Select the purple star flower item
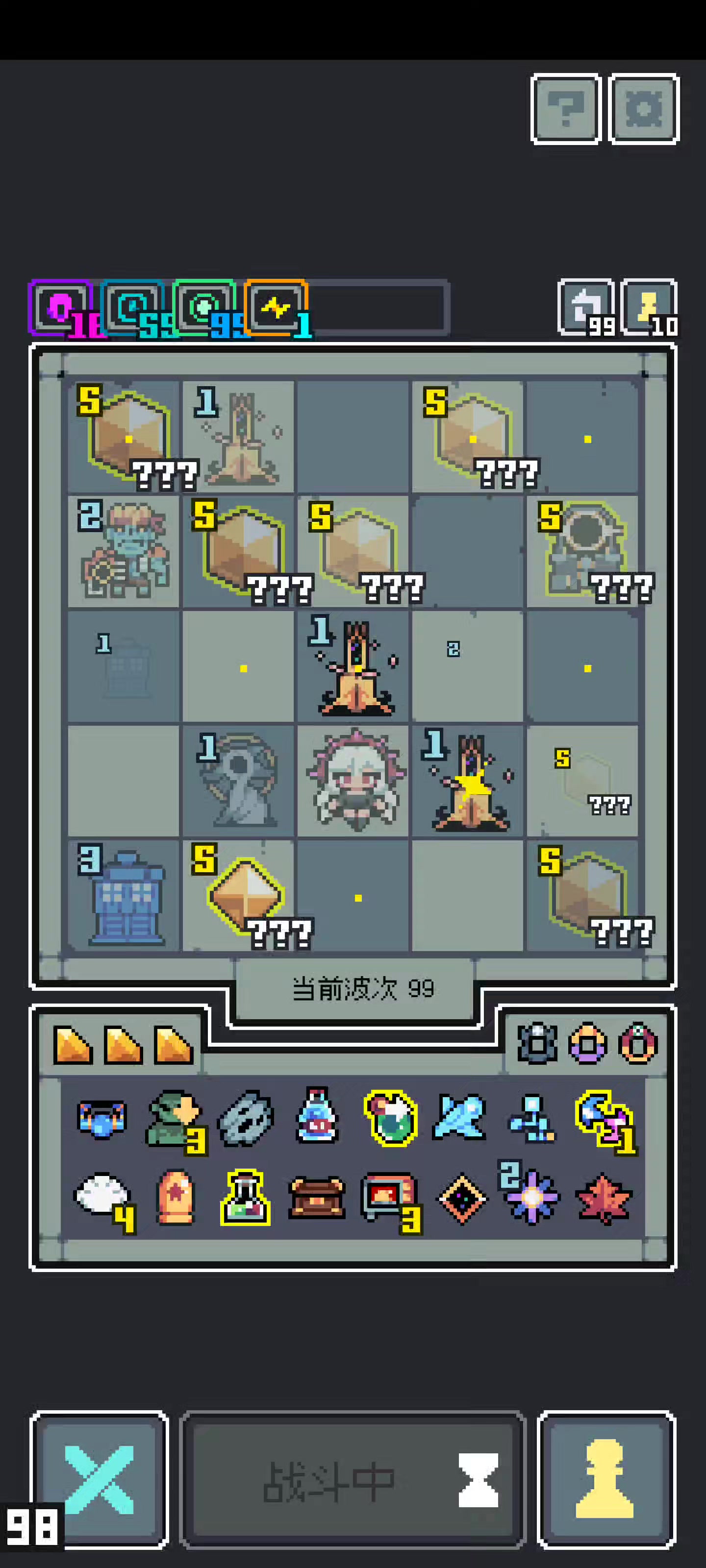The image size is (706, 1568). point(530,1194)
